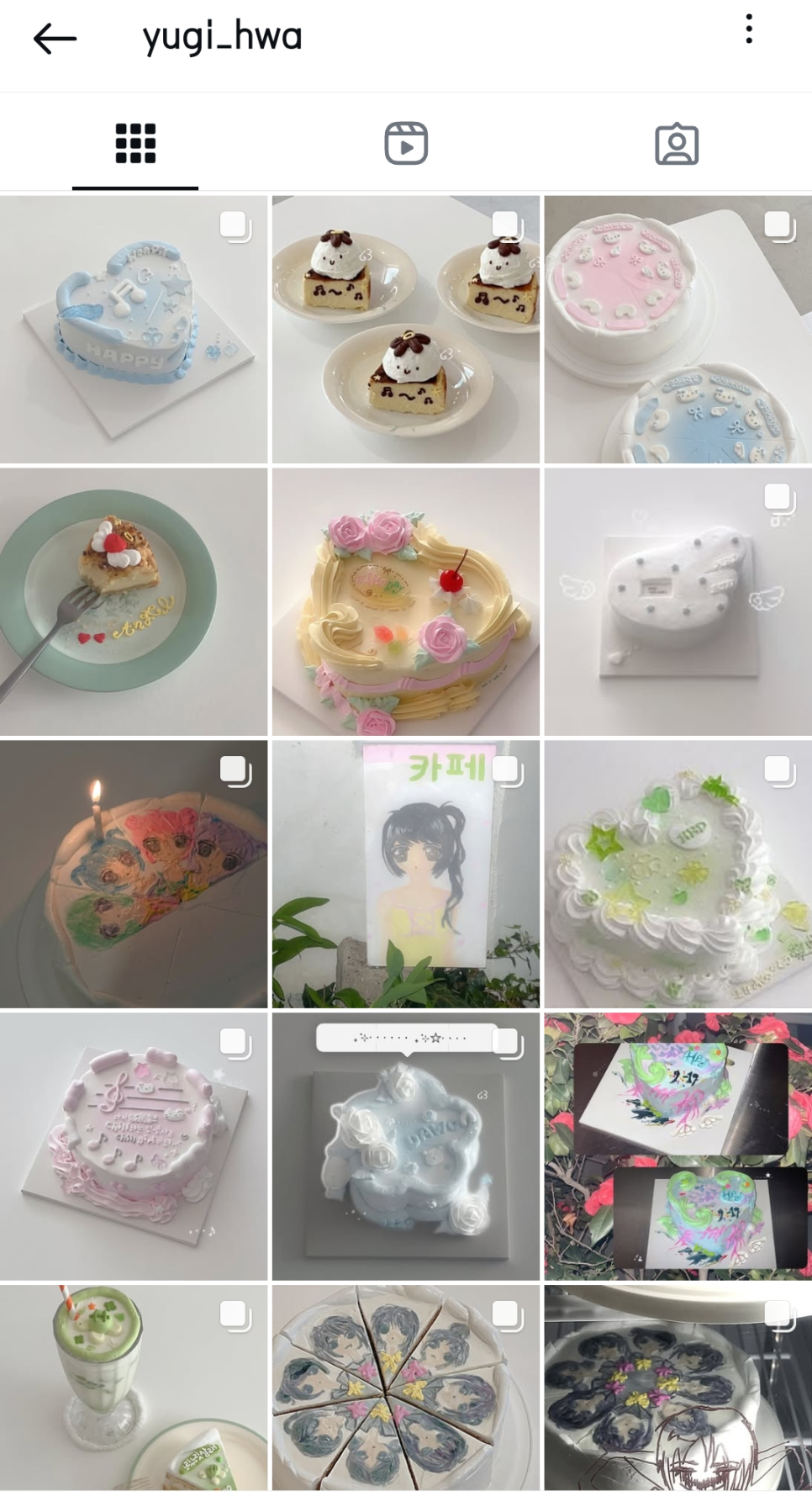The width and height of the screenshot is (812, 1507).
Task: Open the blue heart HAPPY cake post
Action: click(134, 330)
